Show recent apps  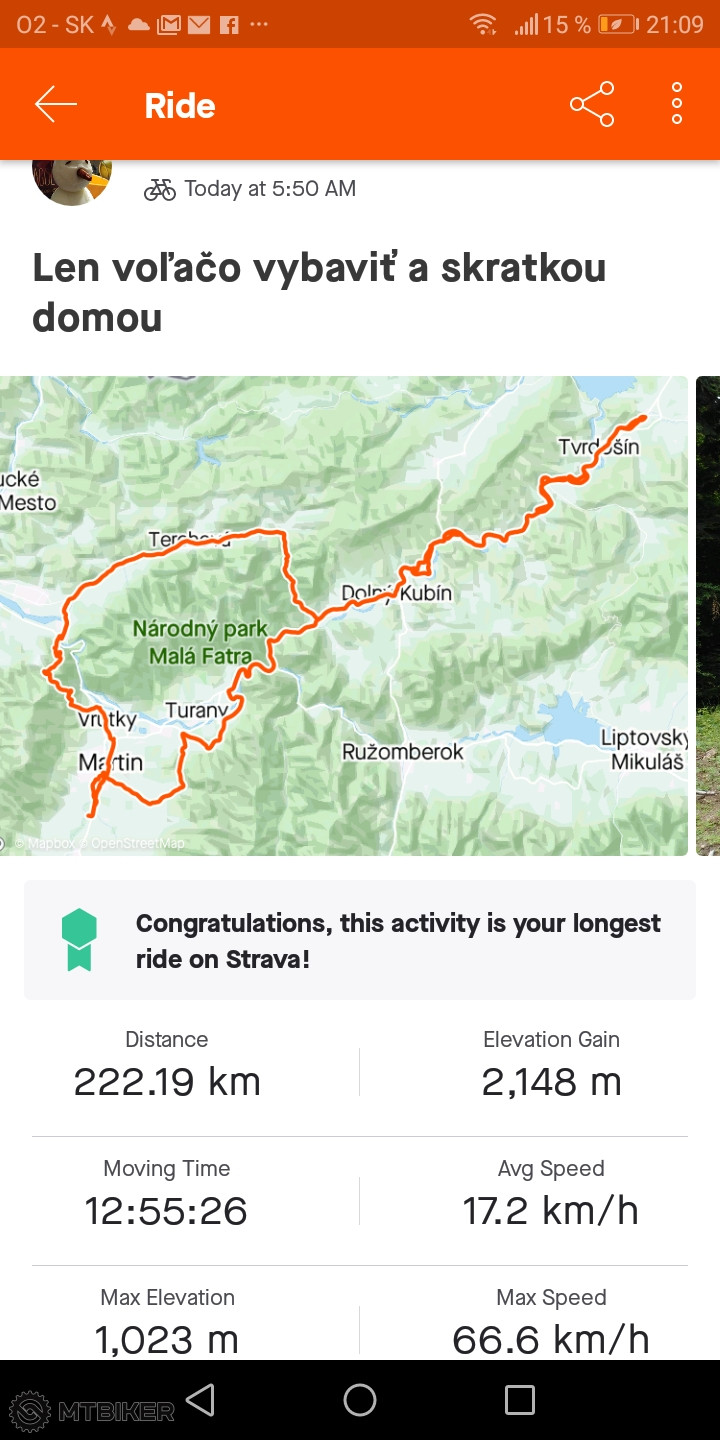(x=519, y=1400)
